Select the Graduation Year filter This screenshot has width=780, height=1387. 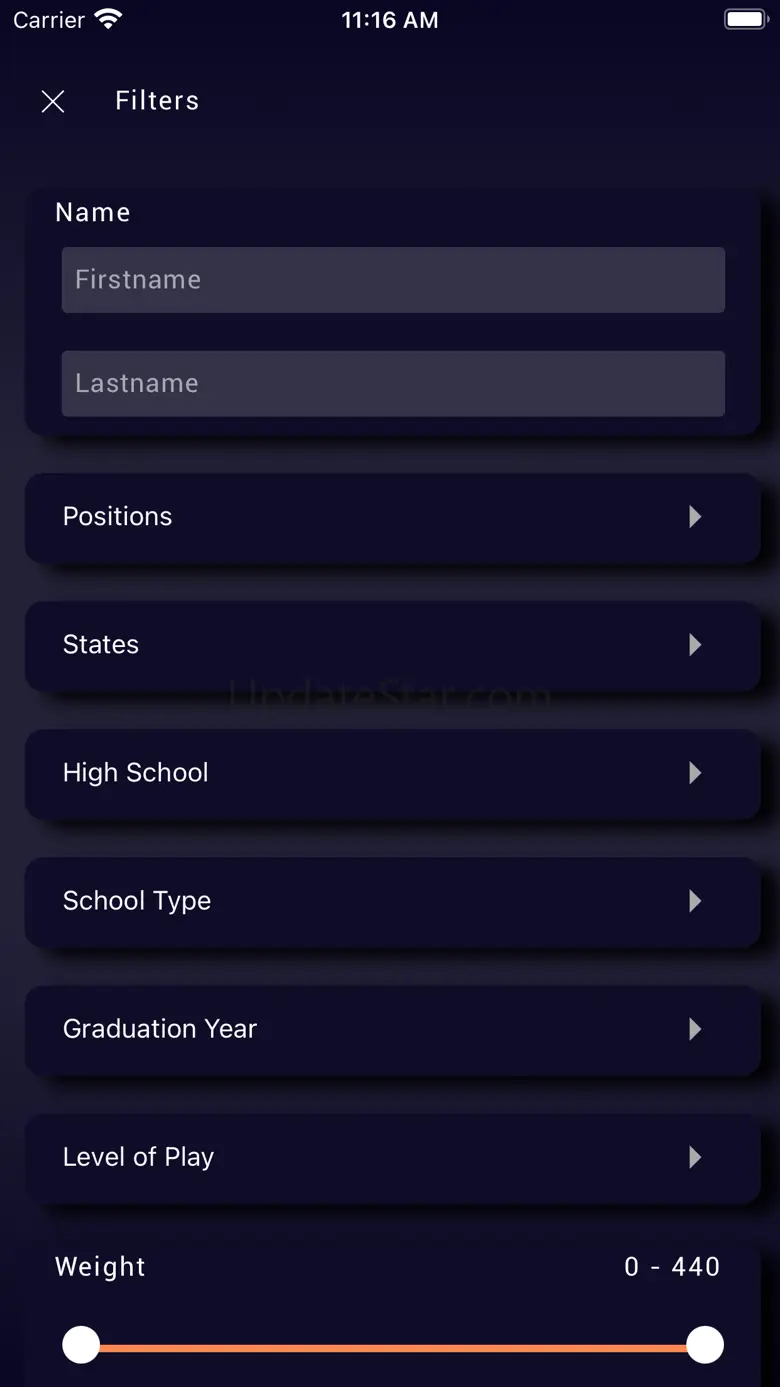click(393, 1029)
